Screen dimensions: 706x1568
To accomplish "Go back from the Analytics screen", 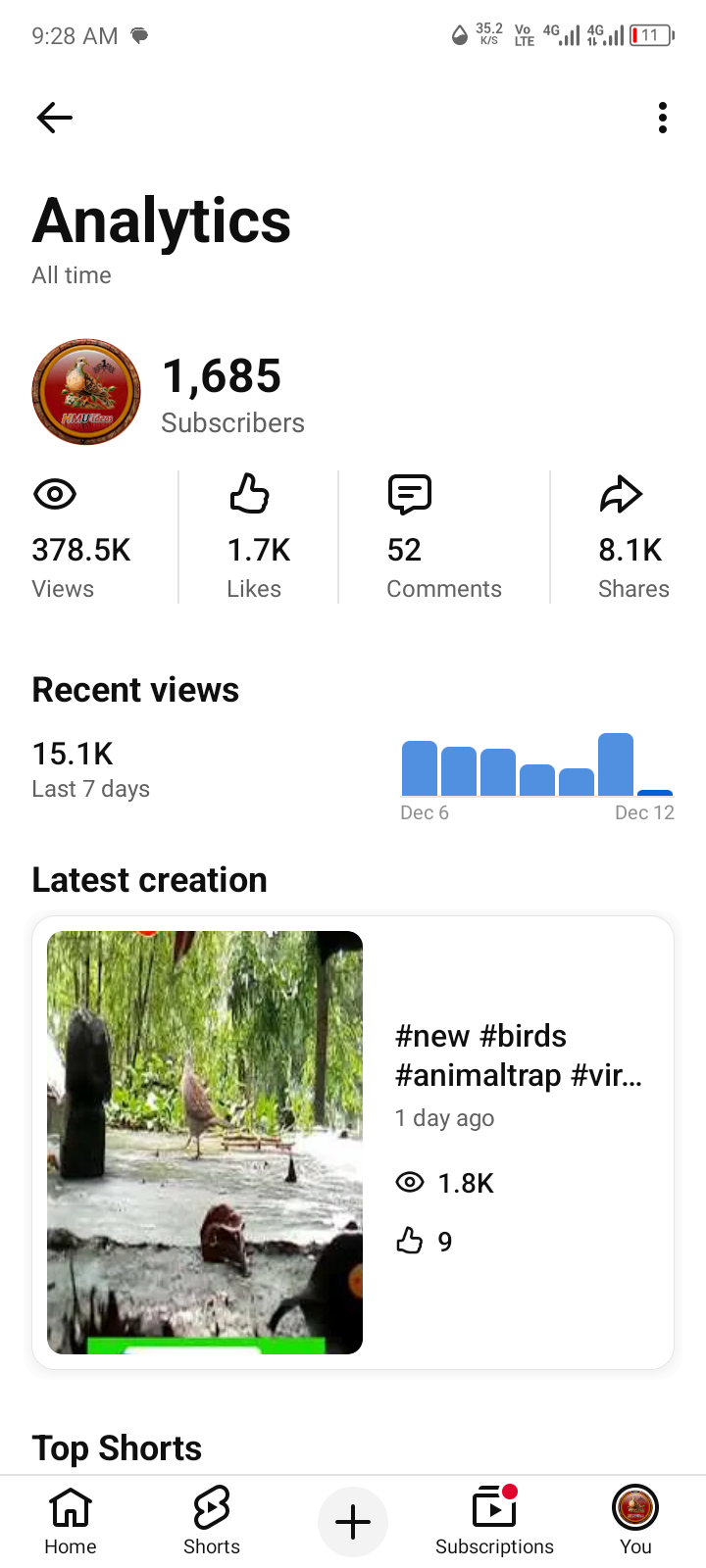I will (x=55, y=118).
